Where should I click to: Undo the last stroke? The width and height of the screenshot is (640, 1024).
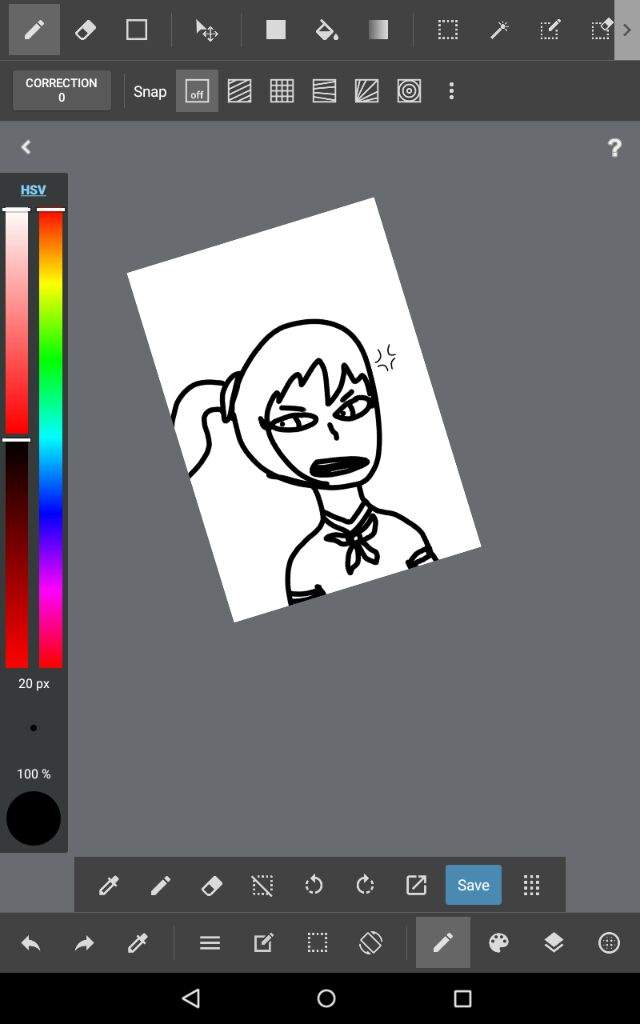point(31,942)
